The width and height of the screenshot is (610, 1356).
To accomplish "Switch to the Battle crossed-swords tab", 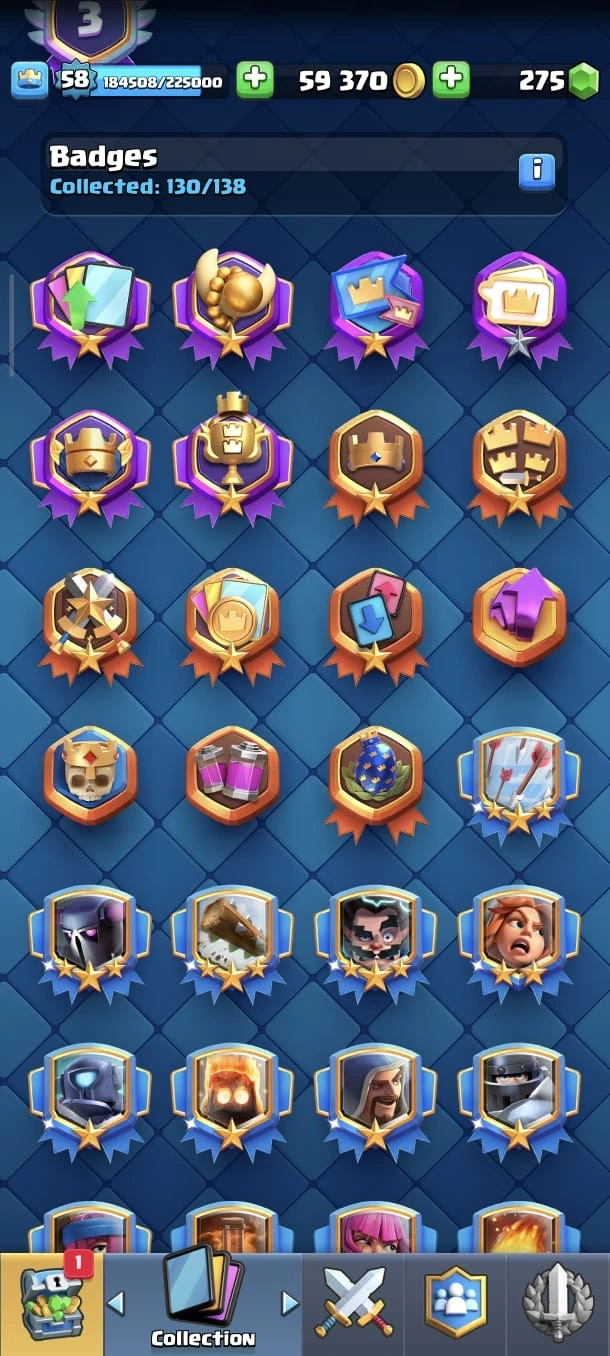I will pyautogui.click(x=354, y=1302).
